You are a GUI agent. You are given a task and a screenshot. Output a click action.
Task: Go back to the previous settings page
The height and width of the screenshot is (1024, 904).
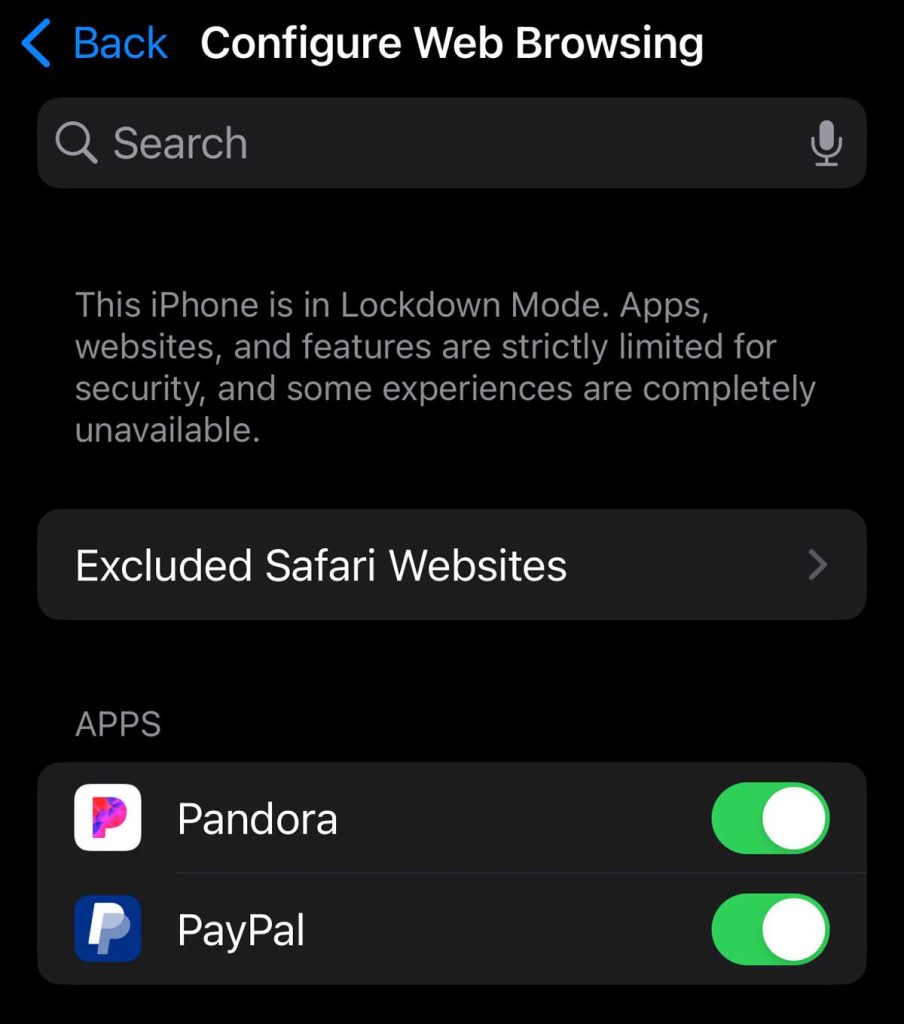(x=95, y=44)
